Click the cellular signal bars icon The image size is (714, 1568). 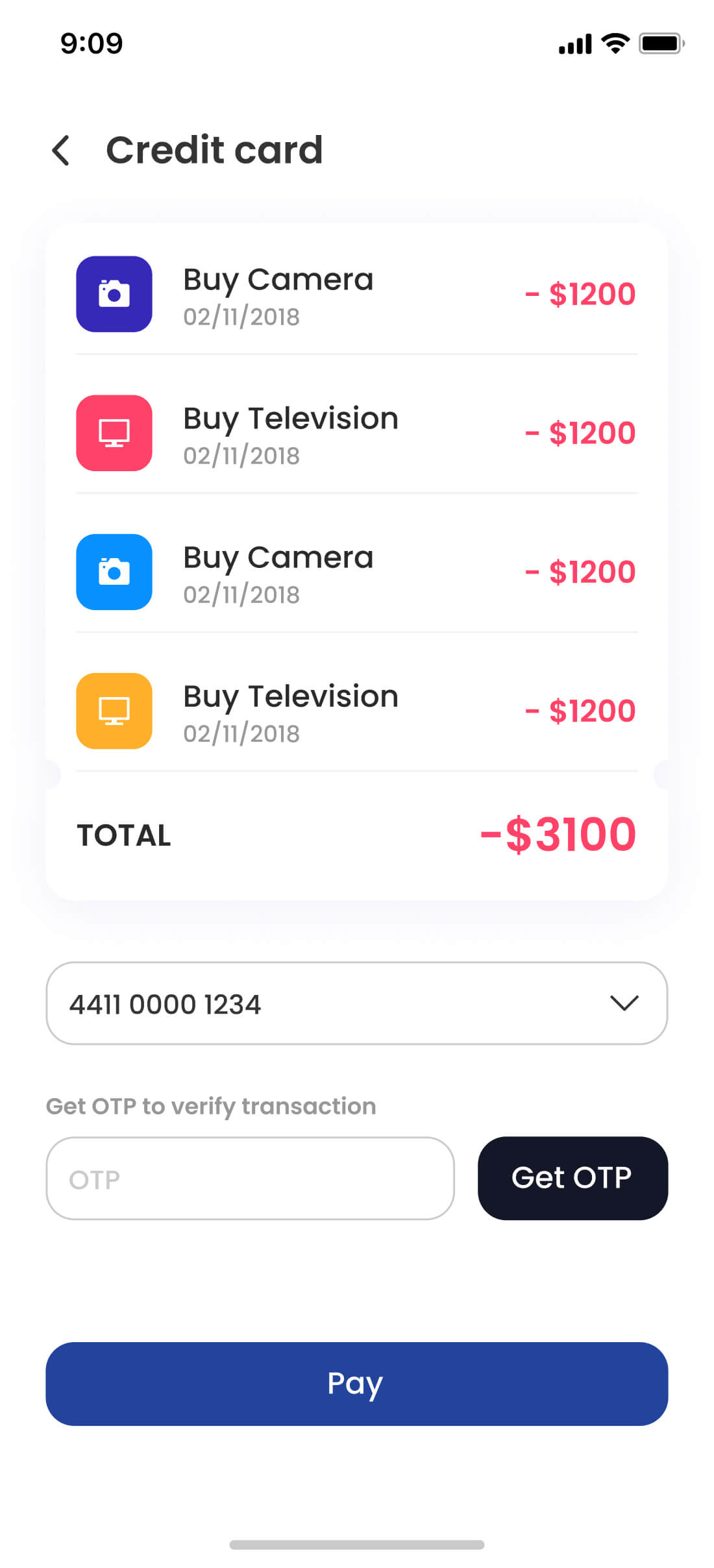pos(574,43)
